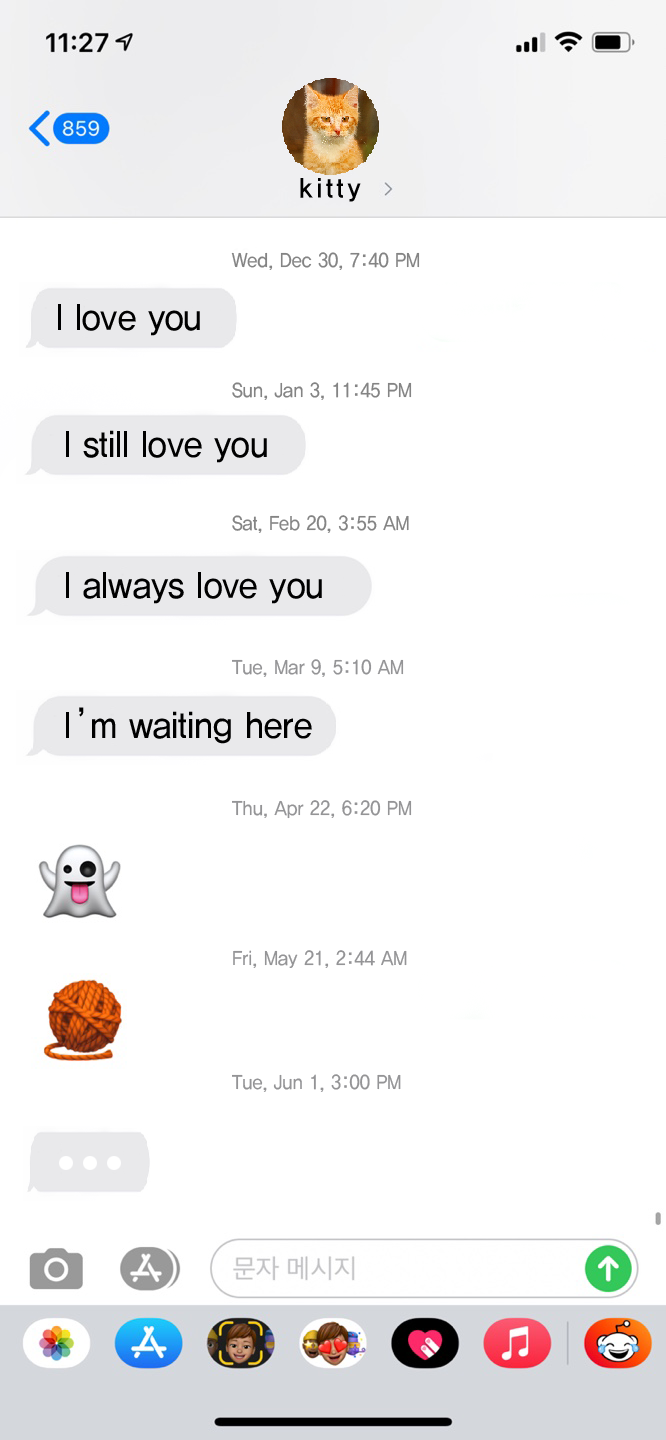Open the camera to take a photo

pyautogui.click(x=56, y=1269)
